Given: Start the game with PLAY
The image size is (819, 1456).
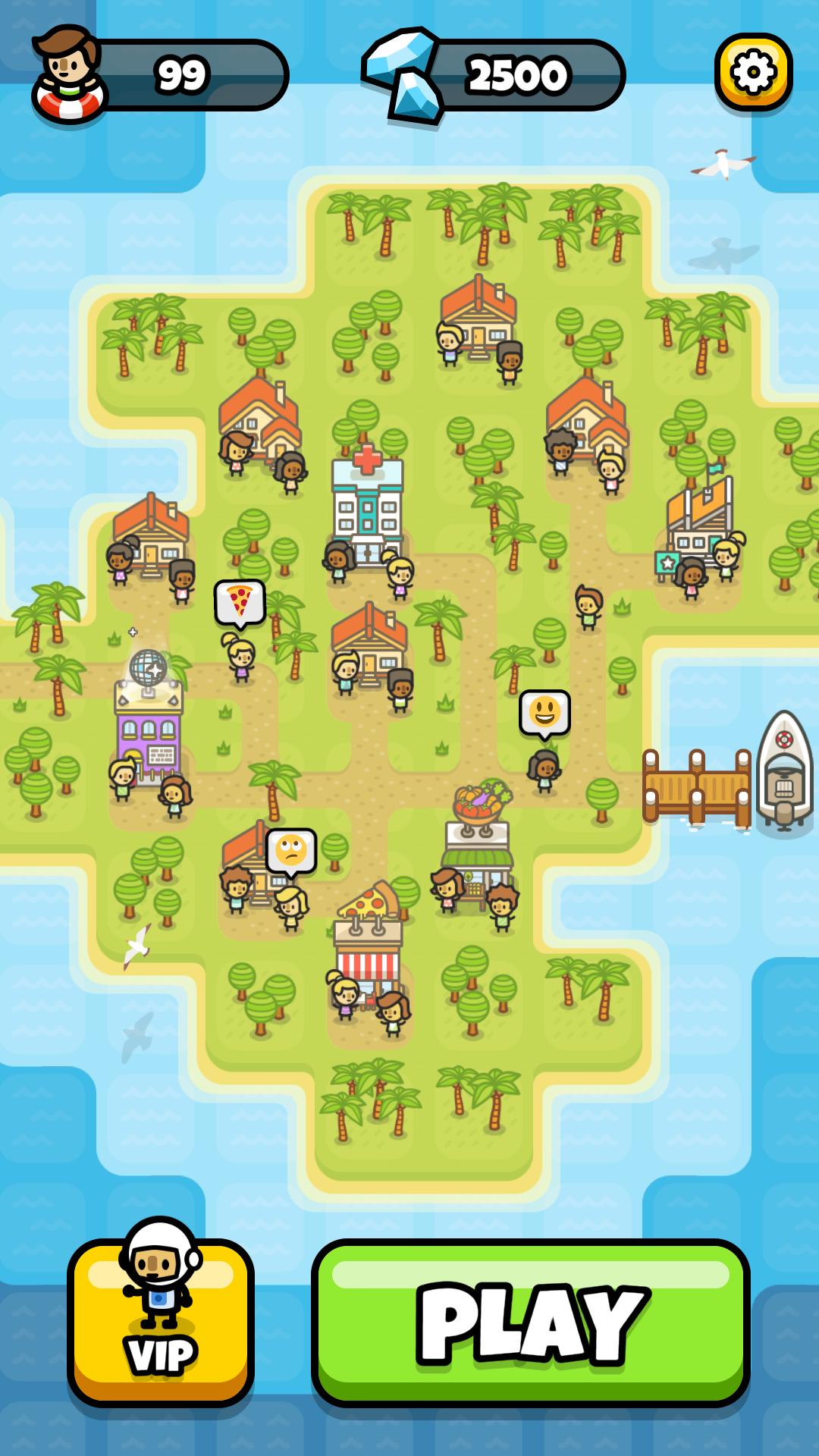Looking at the screenshot, I should (530, 1323).
